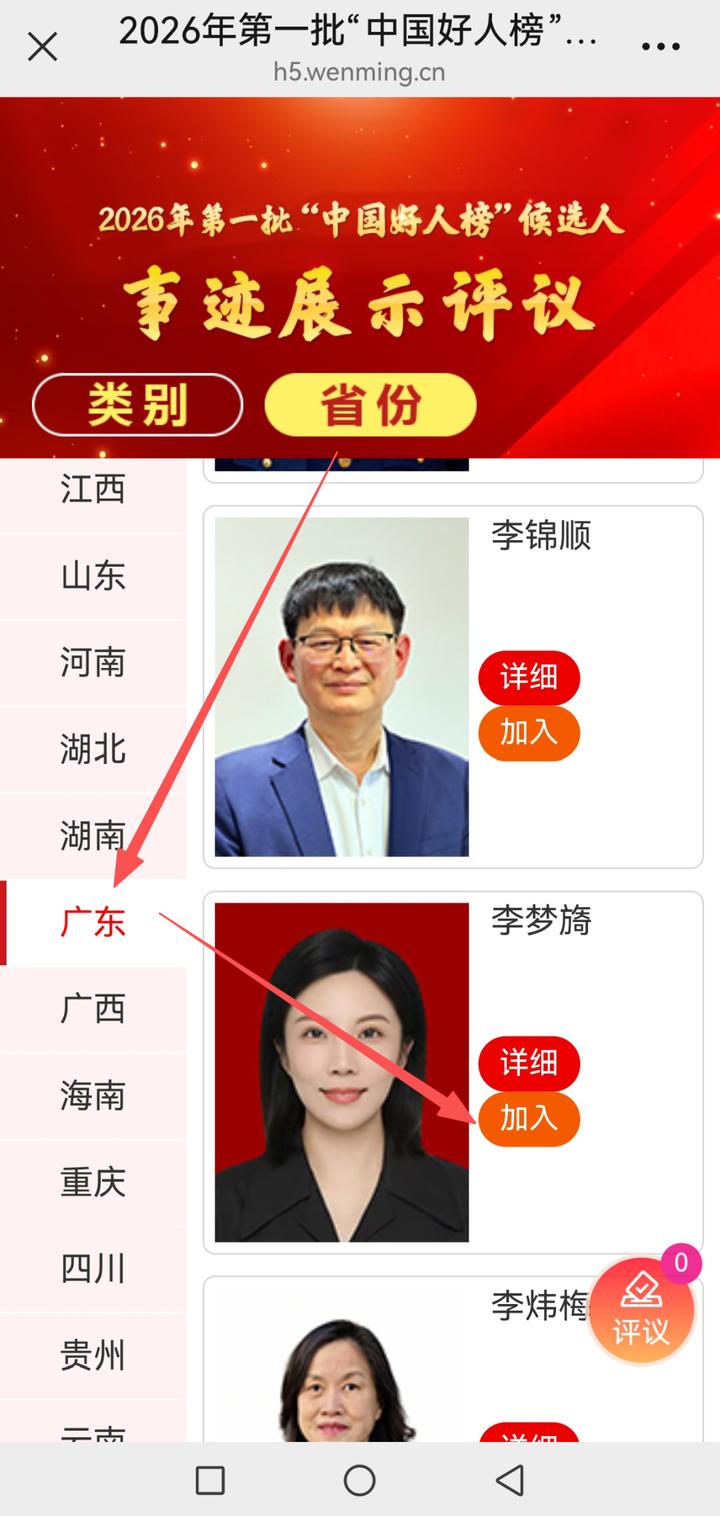Screen dimensions: 720x1516
Task: Switch to the 类别 tab
Action: tap(137, 405)
